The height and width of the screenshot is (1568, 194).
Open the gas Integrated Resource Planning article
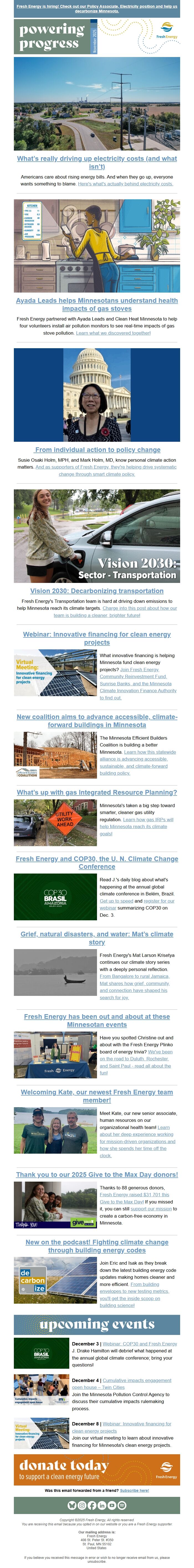(97, 792)
